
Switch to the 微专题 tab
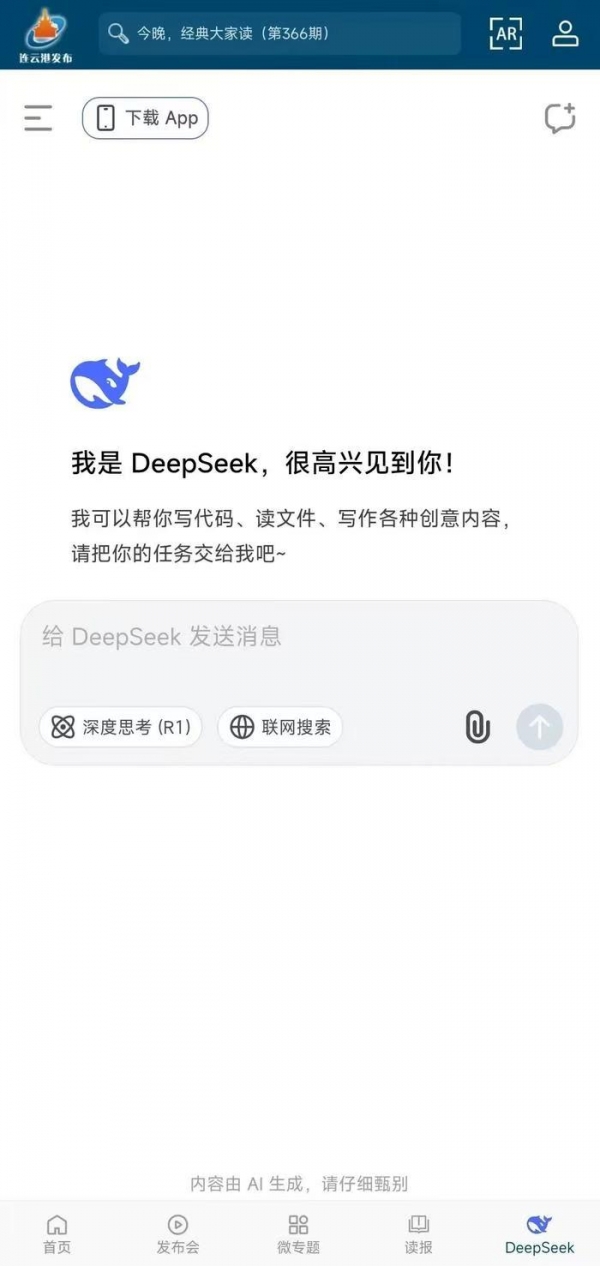pos(298,1234)
